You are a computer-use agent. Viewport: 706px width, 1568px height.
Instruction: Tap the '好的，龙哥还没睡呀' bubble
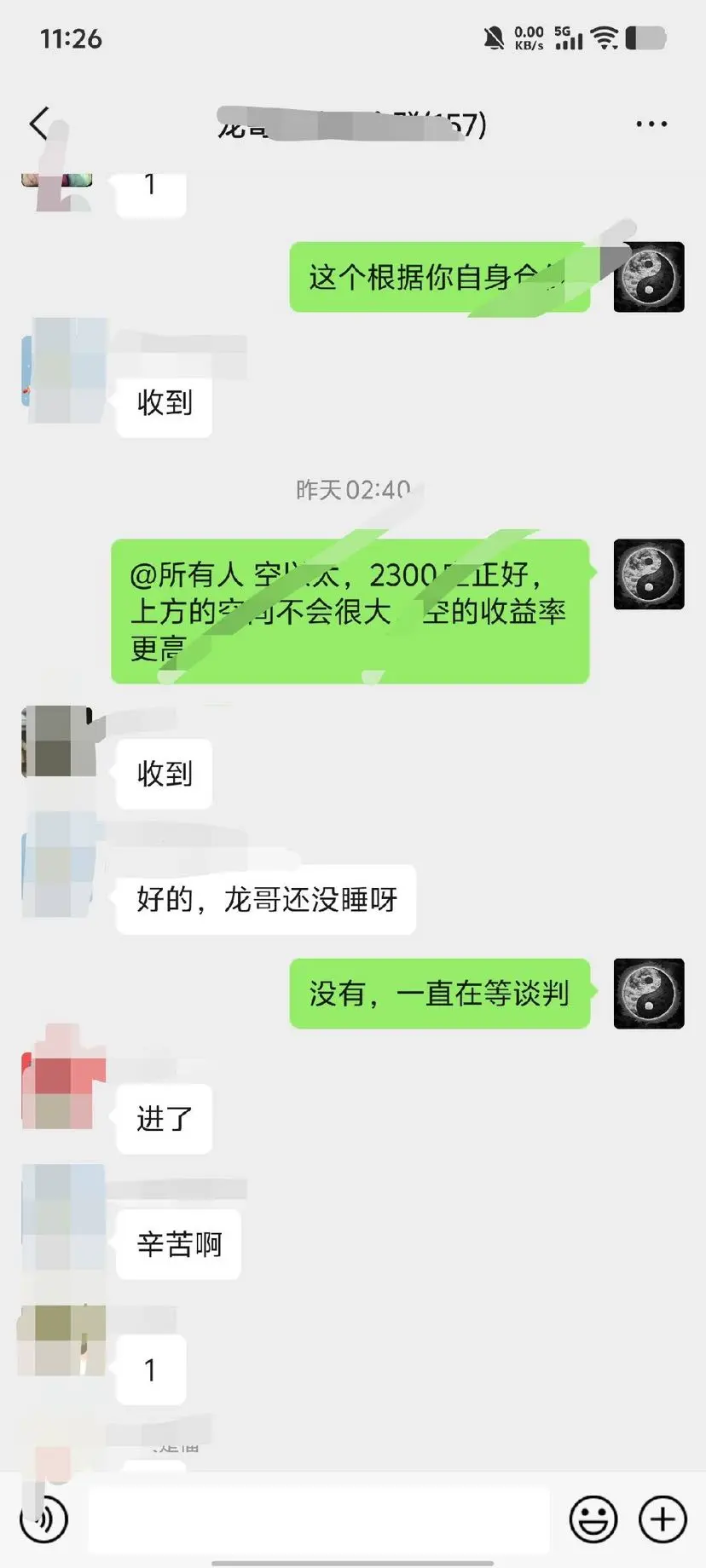(x=264, y=900)
